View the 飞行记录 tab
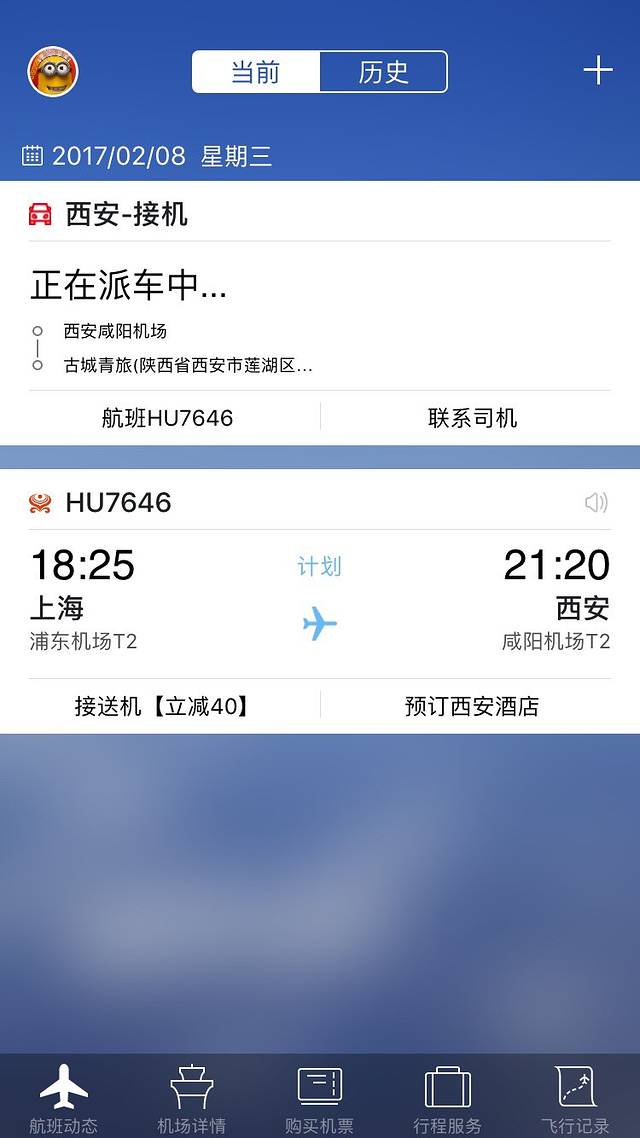 (x=576, y=1098)
